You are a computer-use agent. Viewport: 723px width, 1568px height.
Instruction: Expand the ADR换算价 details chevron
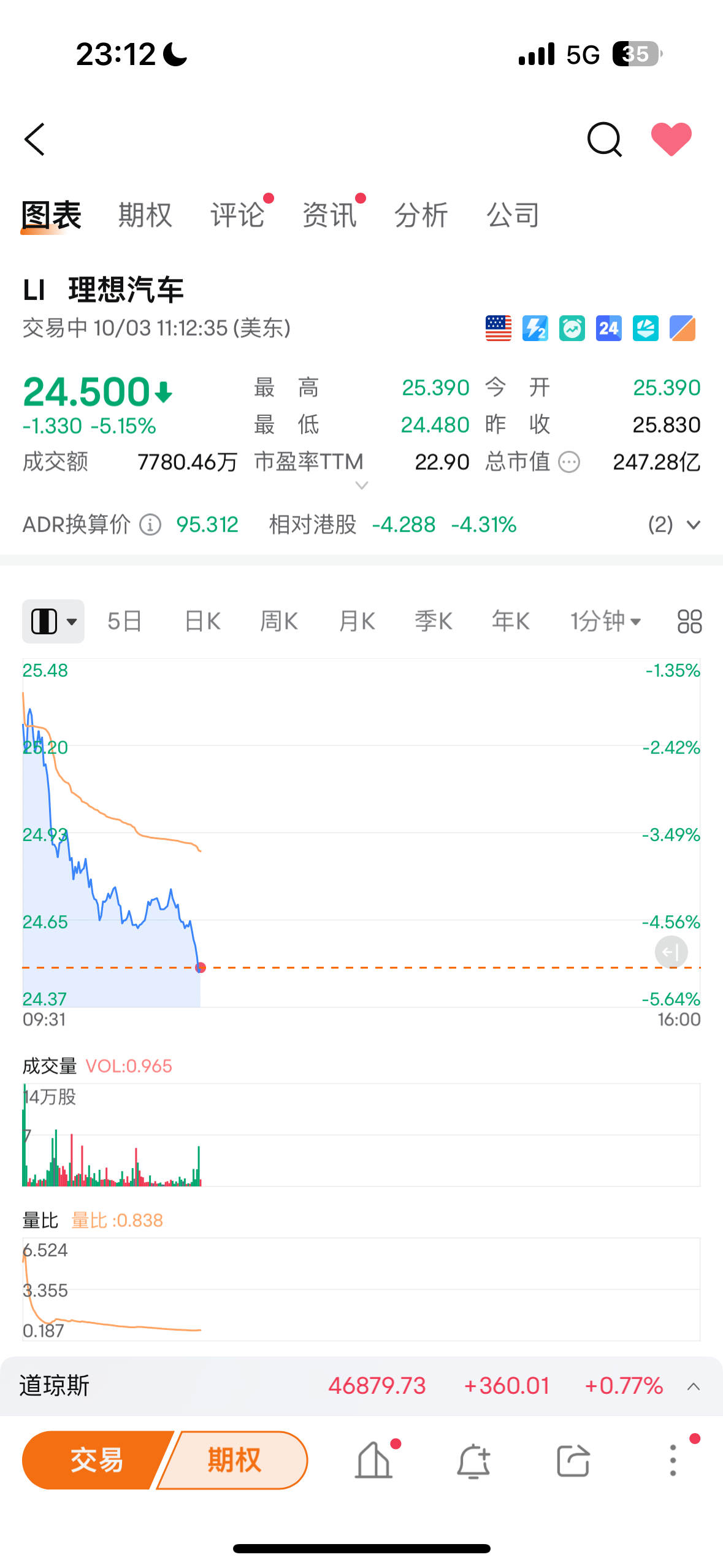[x=693, y=525]
